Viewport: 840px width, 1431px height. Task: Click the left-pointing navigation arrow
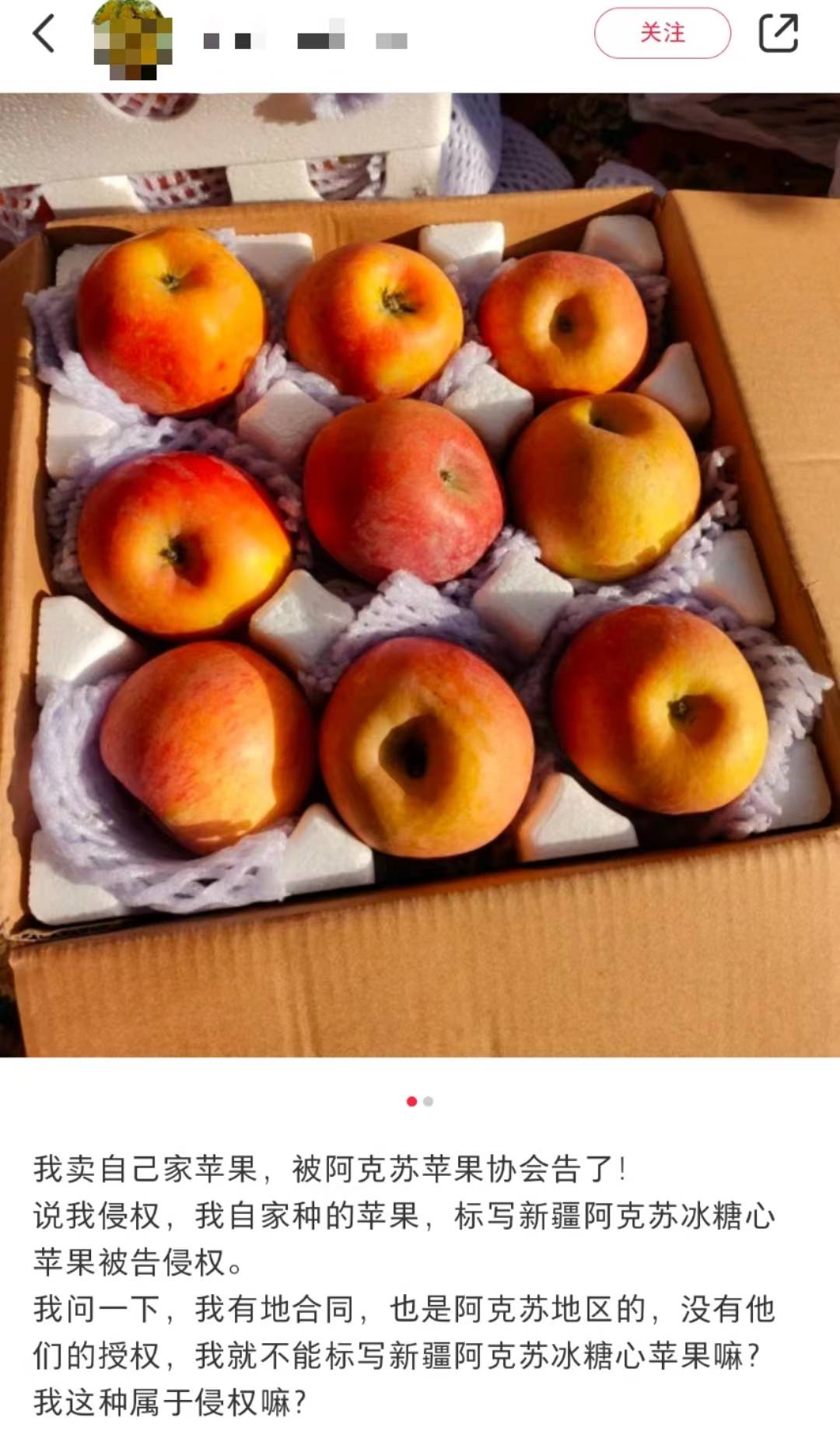coord(44,34)
